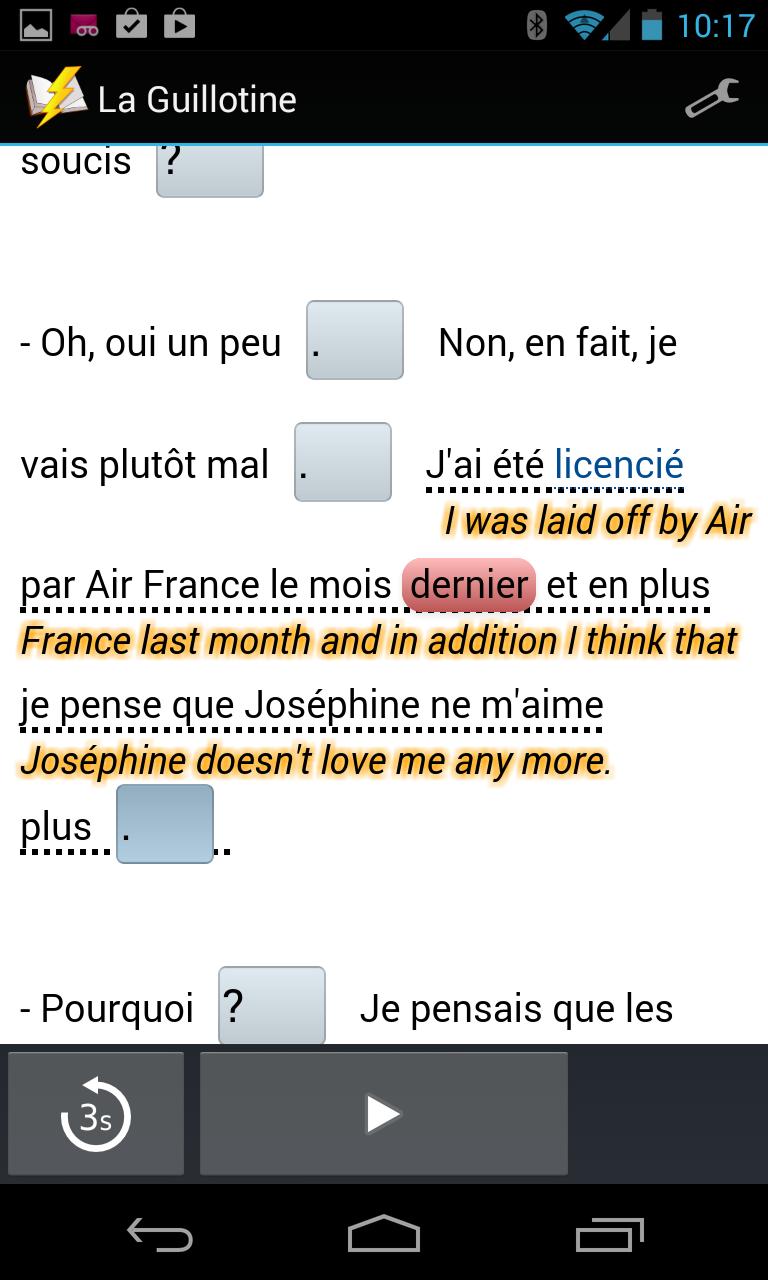The image size is (768, 1280).
Task: Reveal the blank after 'soucis'
Action: coord(209,166)
